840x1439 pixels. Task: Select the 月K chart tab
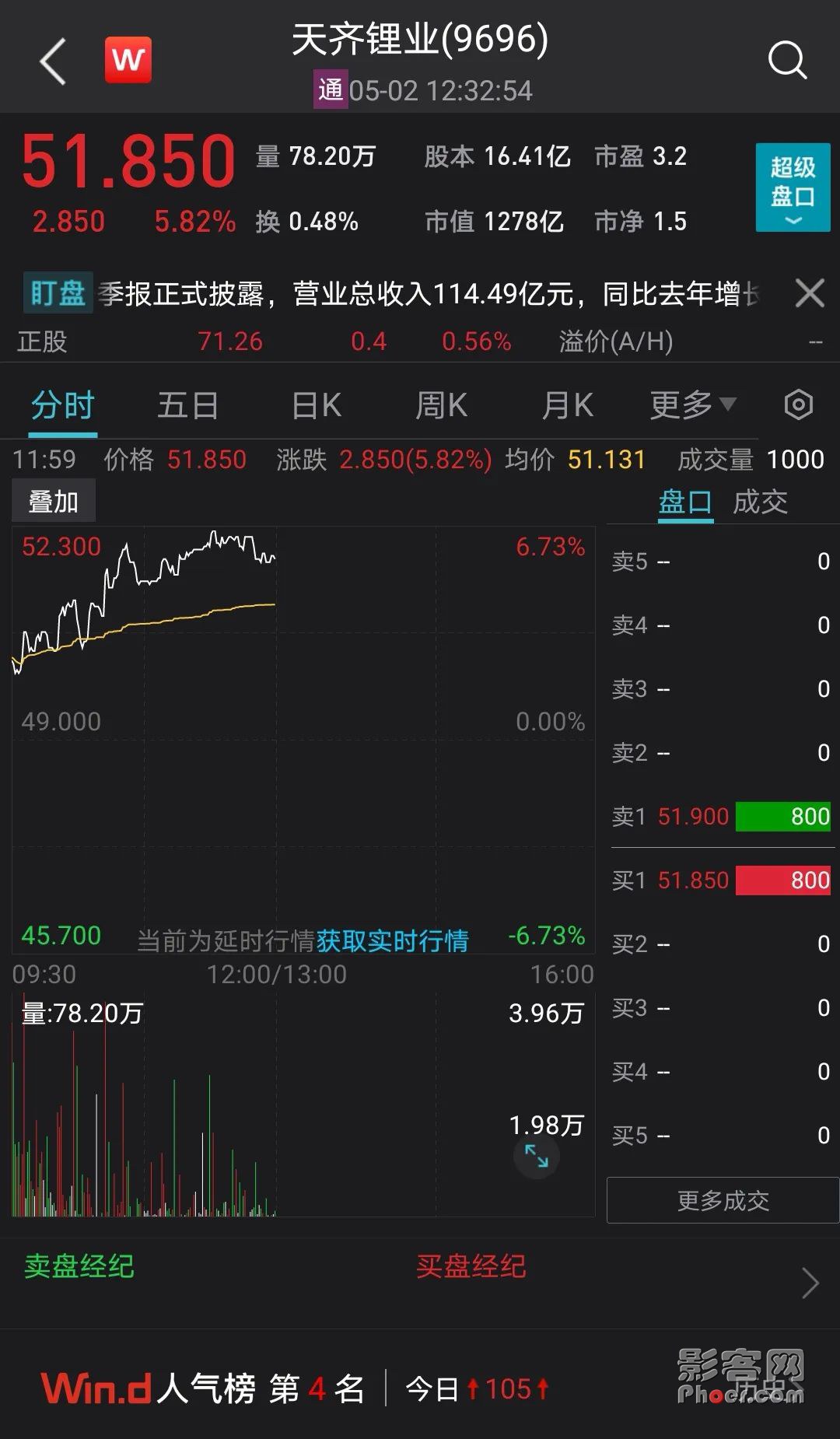[568, 406]
